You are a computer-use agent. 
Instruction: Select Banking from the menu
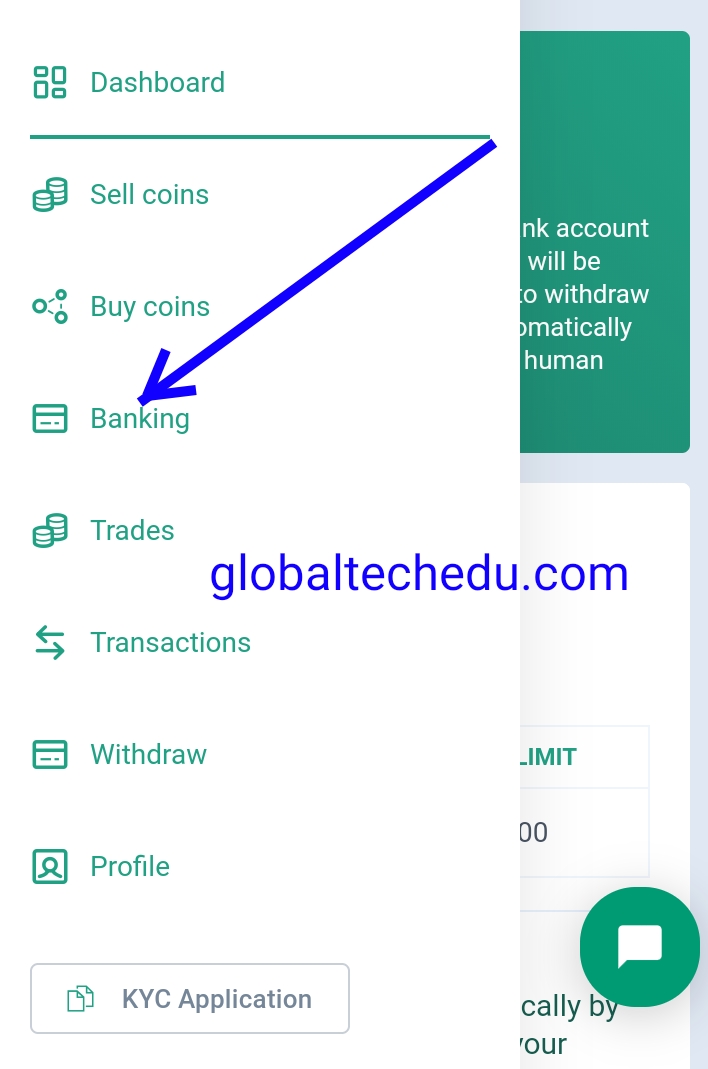coord(139,418)
